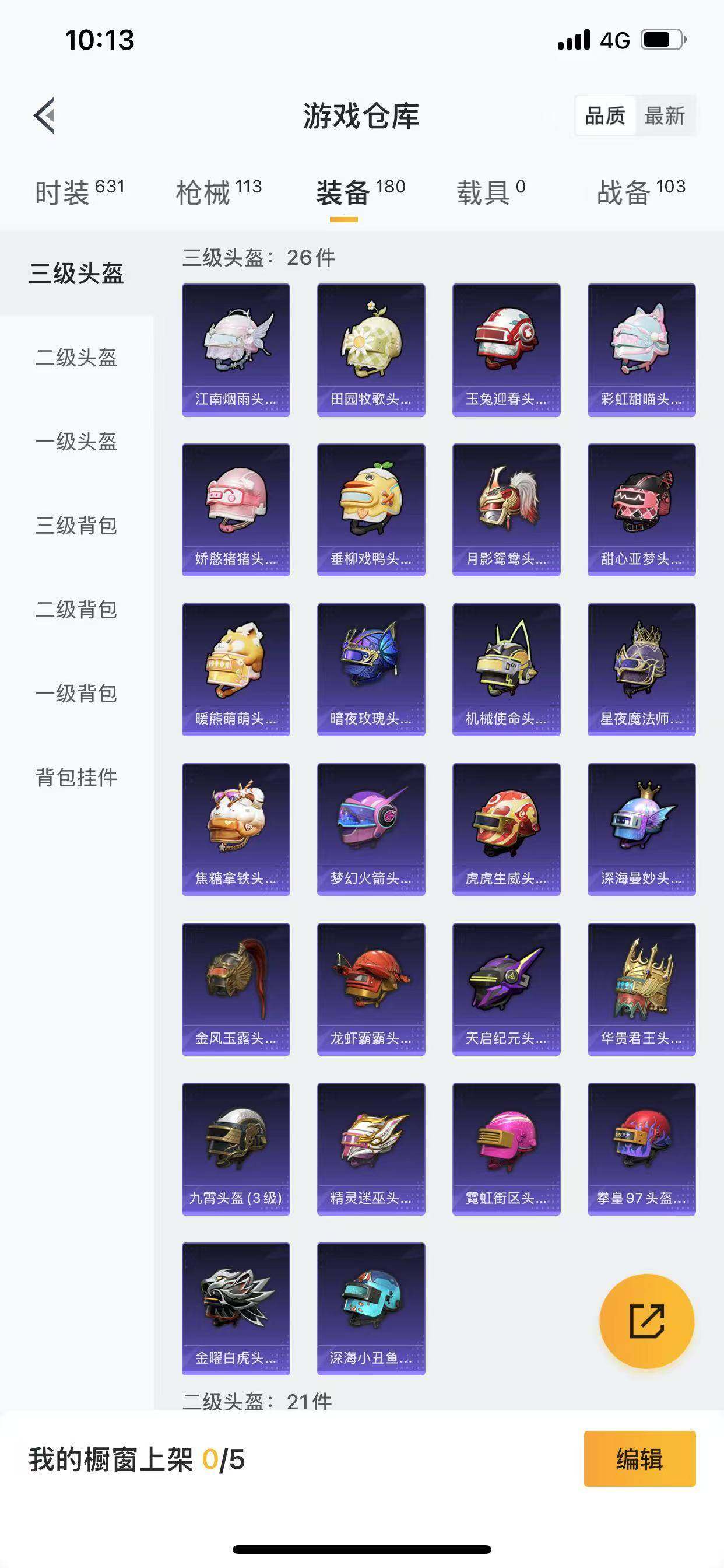Inspect the 暗夜玫瑰 helmet item
The image size is (724, 1568).
(371, 669)
